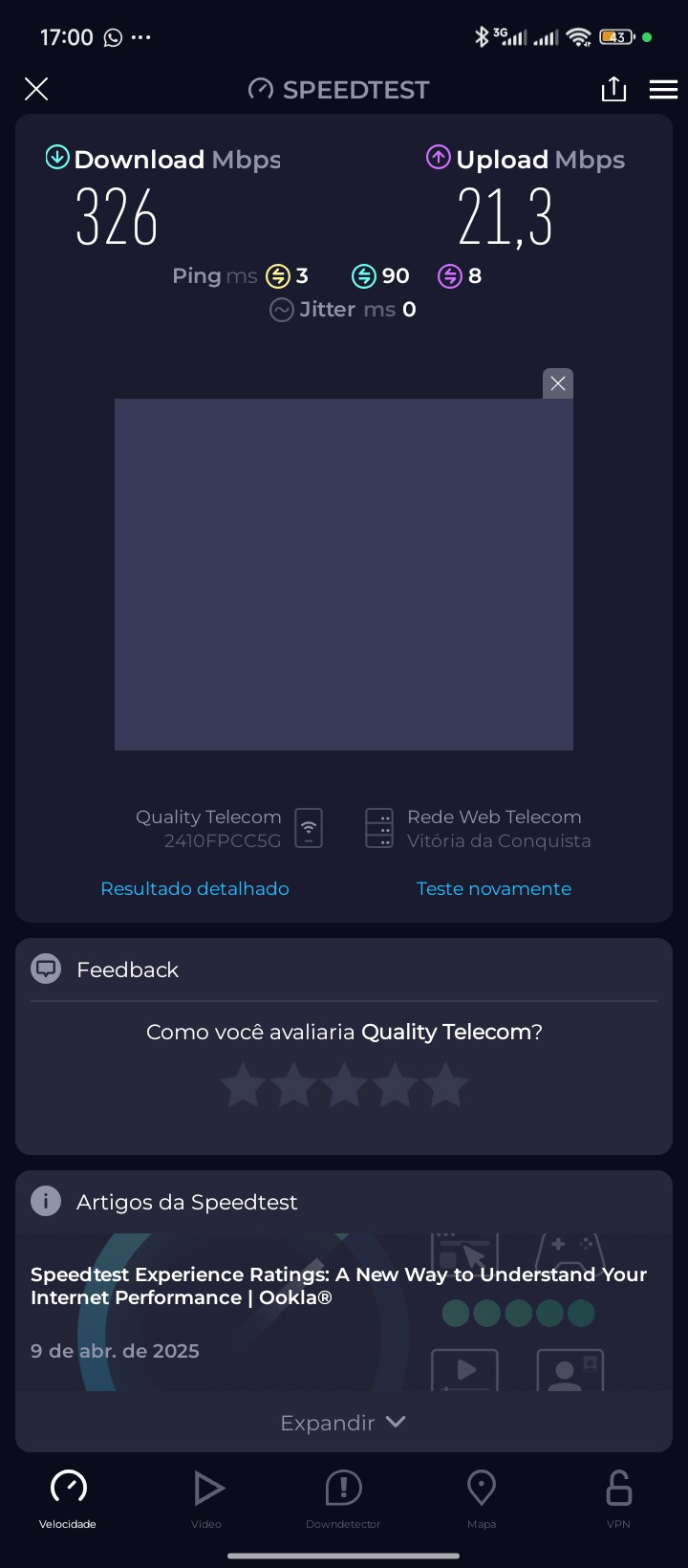The image size is (688, 1568).
Task: Open the Downdetector tab
Action: pos(343,1497)
